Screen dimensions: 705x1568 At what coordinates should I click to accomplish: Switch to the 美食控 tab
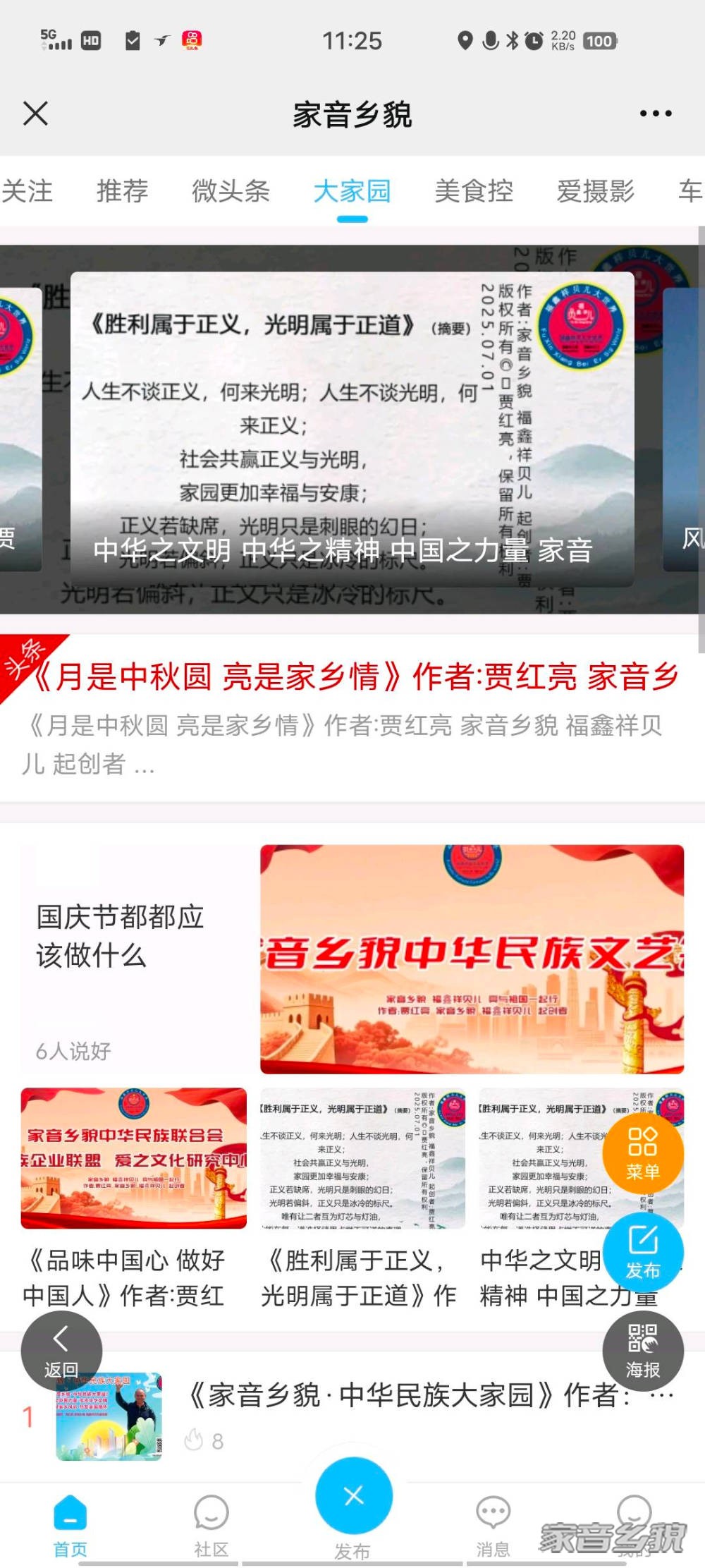coord(474,191)
